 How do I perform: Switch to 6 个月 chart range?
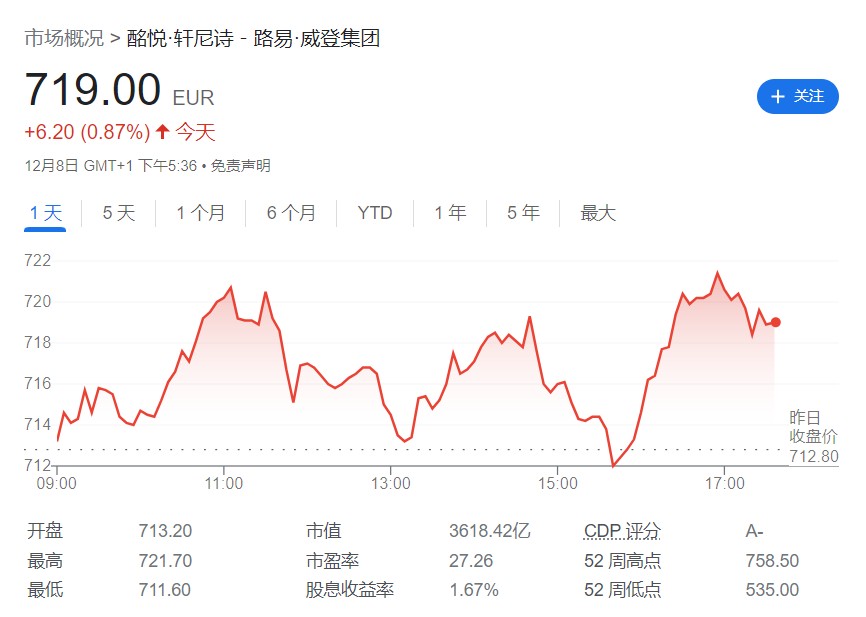point(291,213)
